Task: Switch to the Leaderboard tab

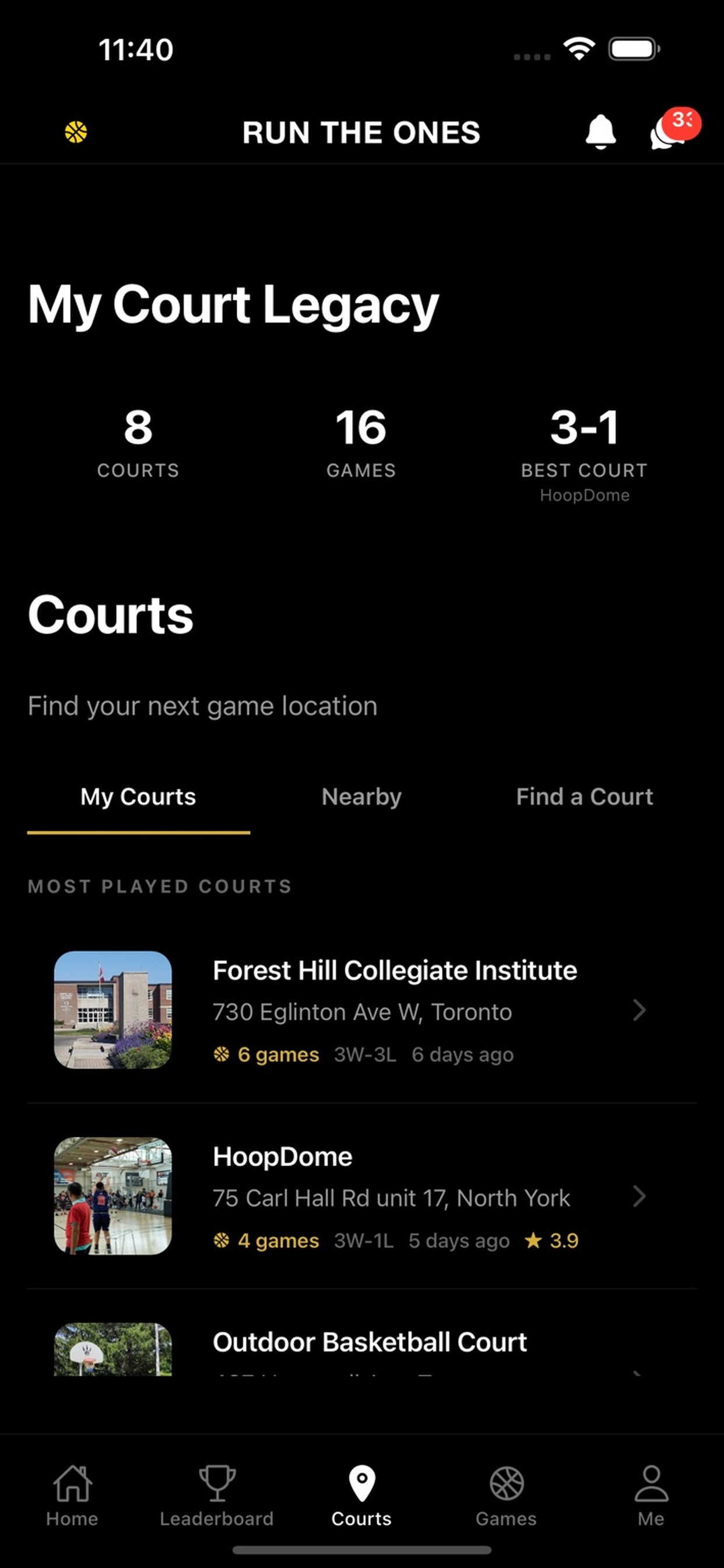Action: point(217,1496)
